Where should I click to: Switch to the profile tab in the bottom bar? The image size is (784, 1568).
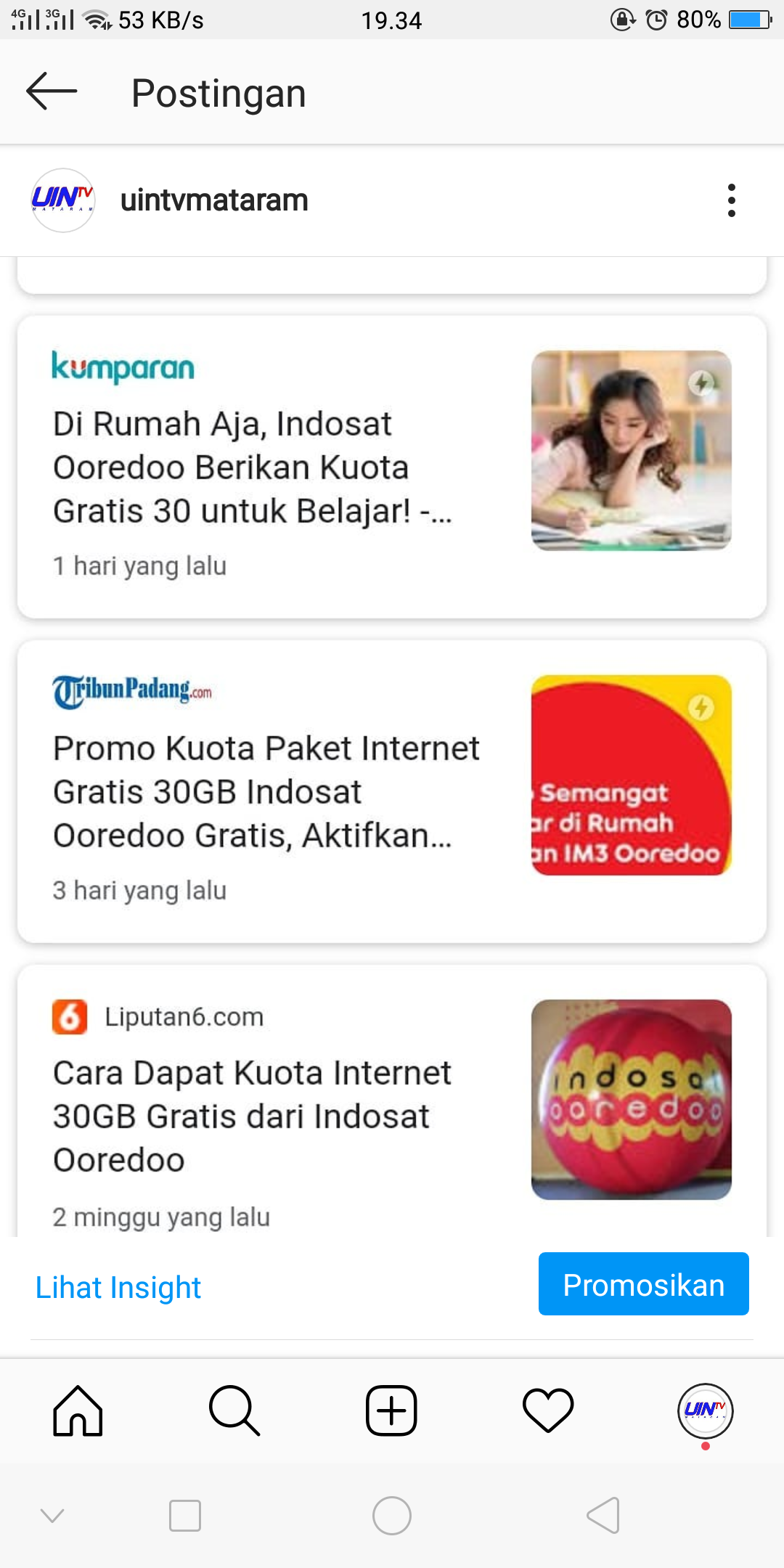click(x=705, y=1411)
